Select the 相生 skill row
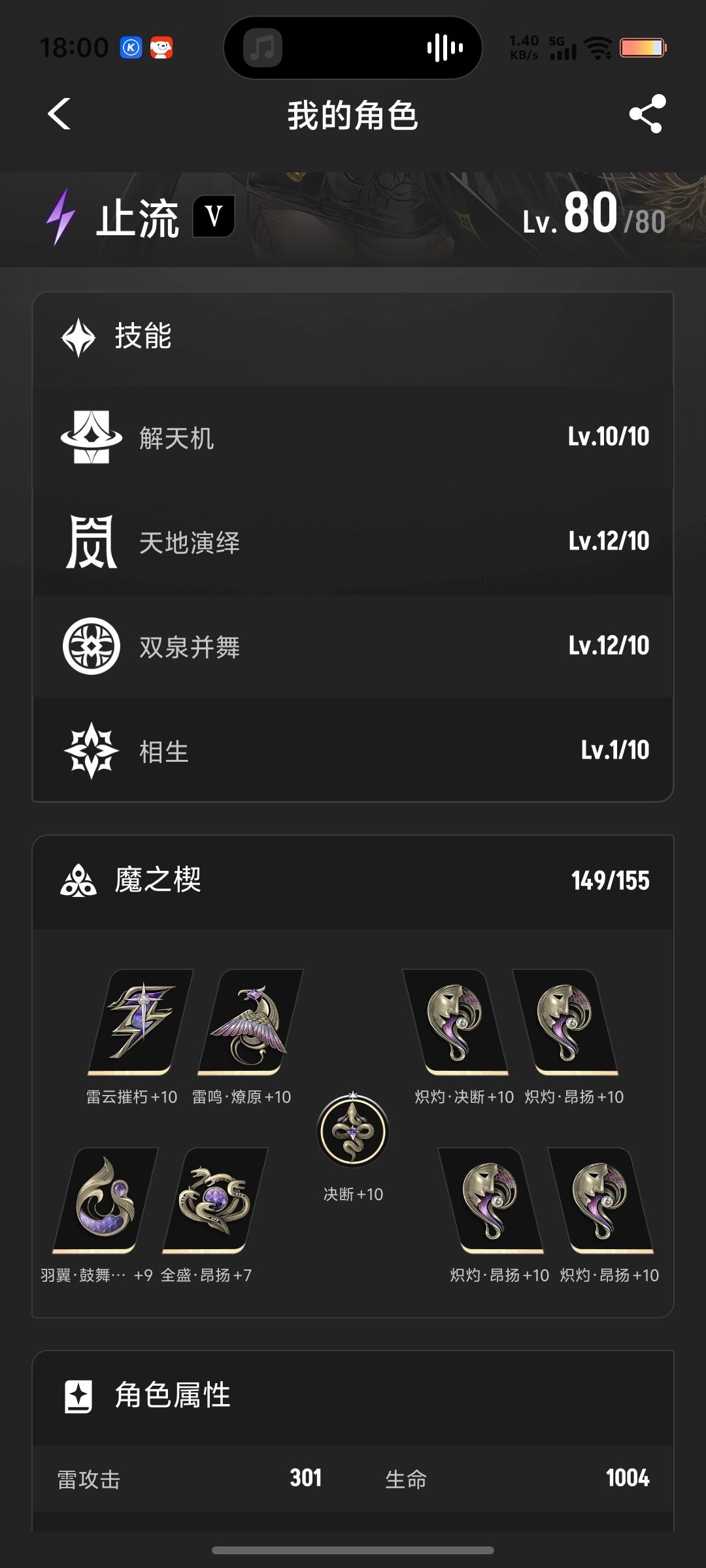Image resolution: width=706 pixels, height=1568 pixels. click(353, 750)
